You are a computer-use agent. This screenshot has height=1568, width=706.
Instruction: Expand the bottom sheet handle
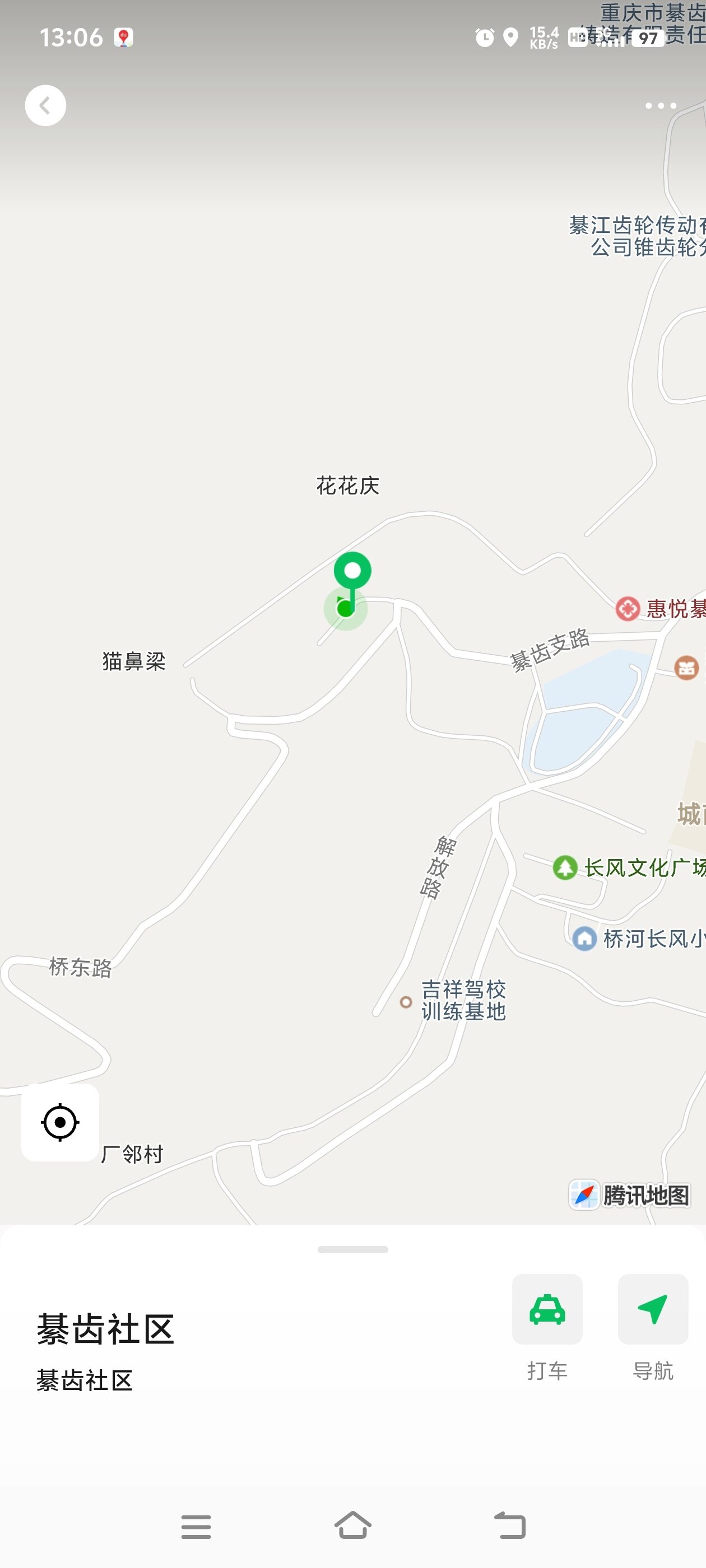tap(352, 1250)
